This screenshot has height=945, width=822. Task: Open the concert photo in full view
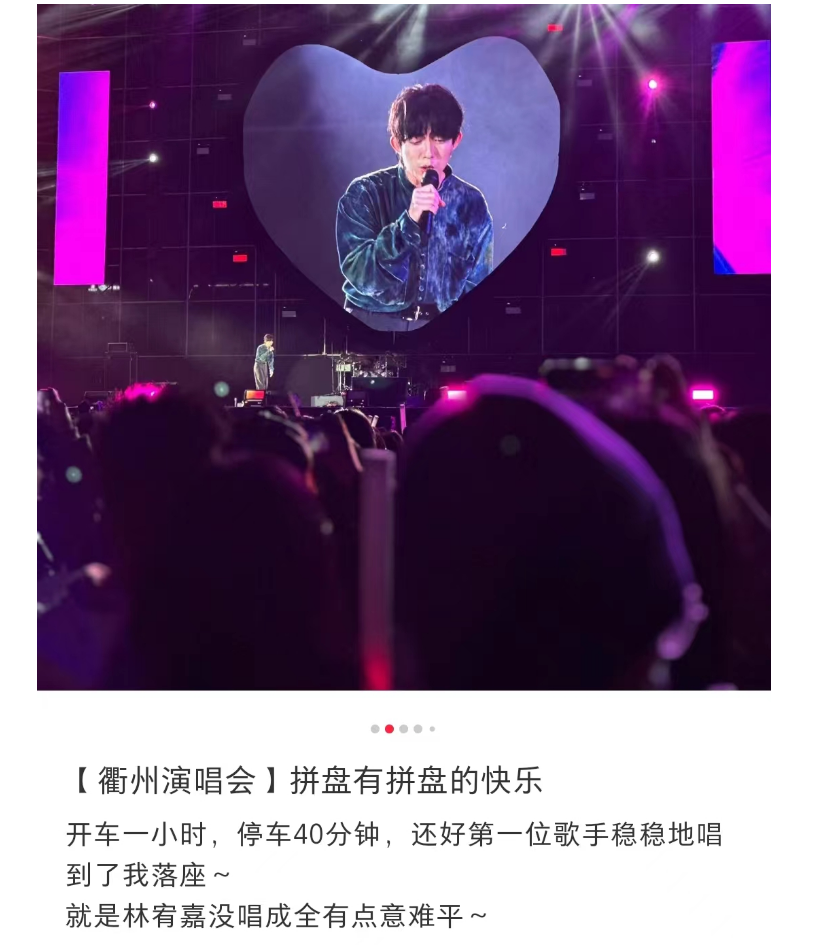point(403,347)
